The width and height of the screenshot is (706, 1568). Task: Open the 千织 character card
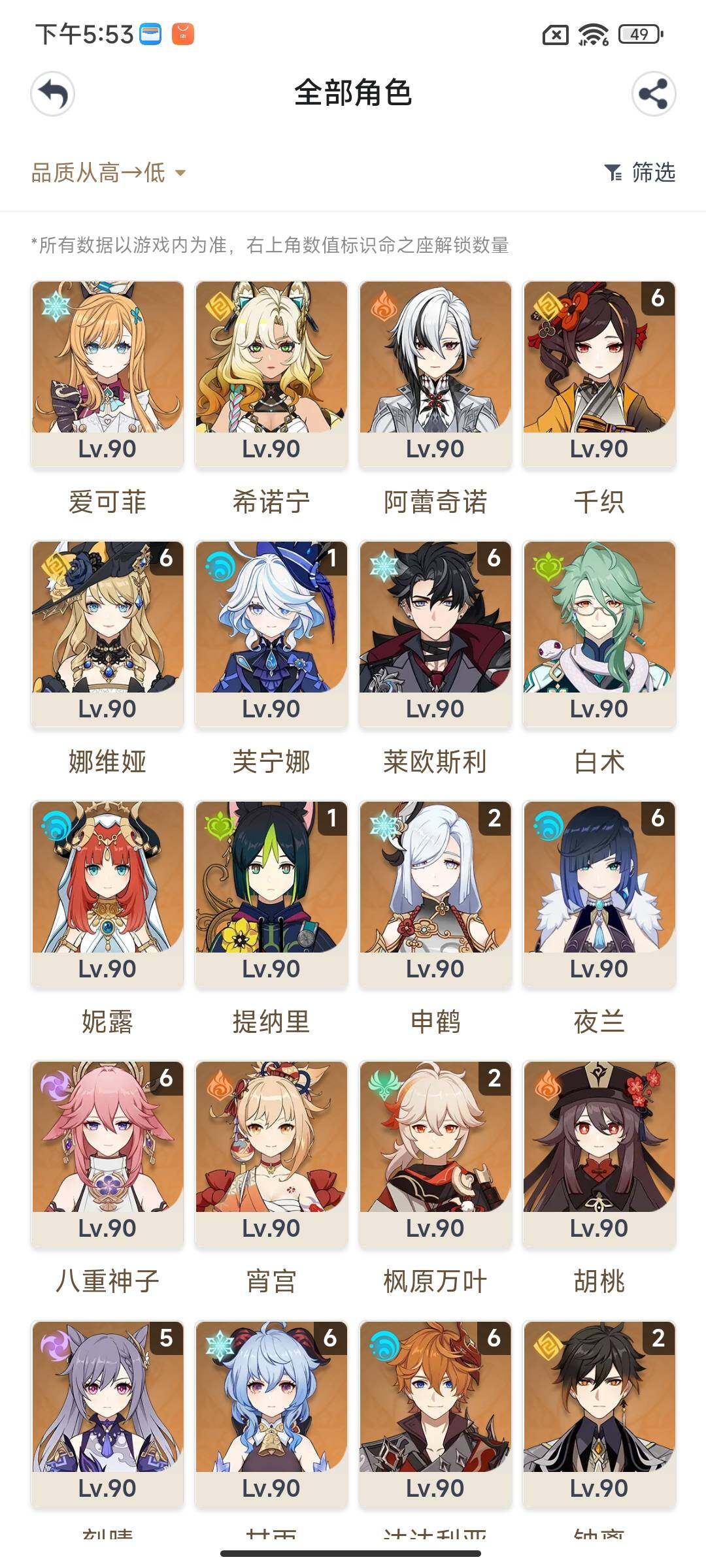point(599,374)
